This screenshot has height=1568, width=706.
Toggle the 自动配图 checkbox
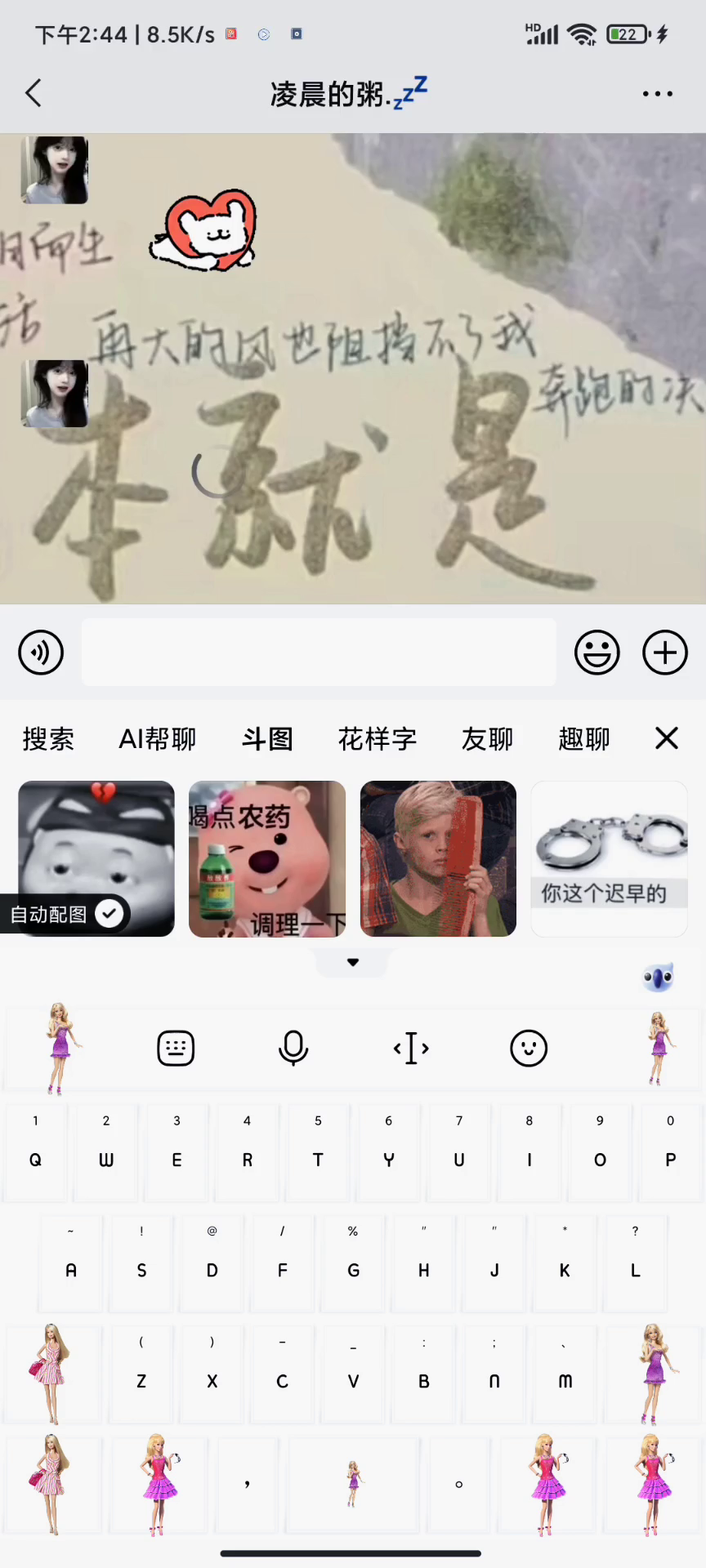(109, 914)
